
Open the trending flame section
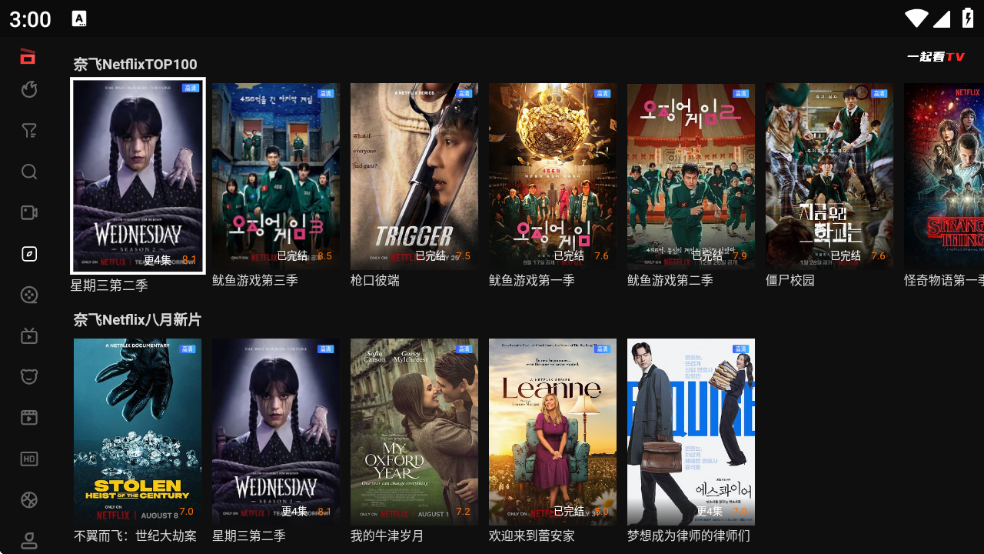(29, 90)
